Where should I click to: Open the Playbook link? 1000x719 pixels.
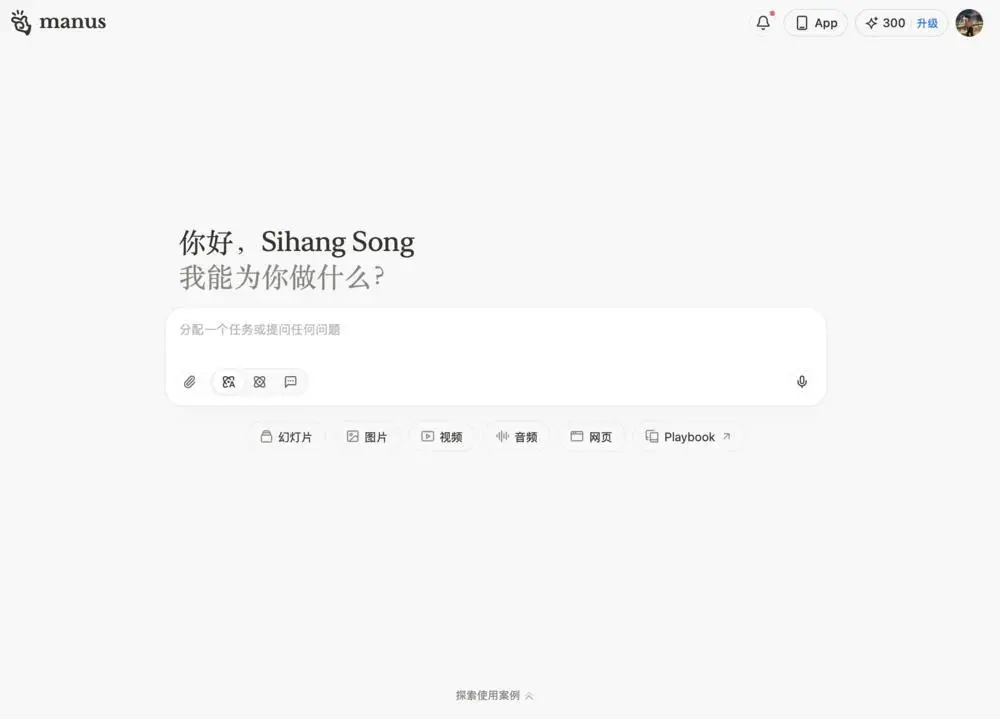click(x=688, y=437)
